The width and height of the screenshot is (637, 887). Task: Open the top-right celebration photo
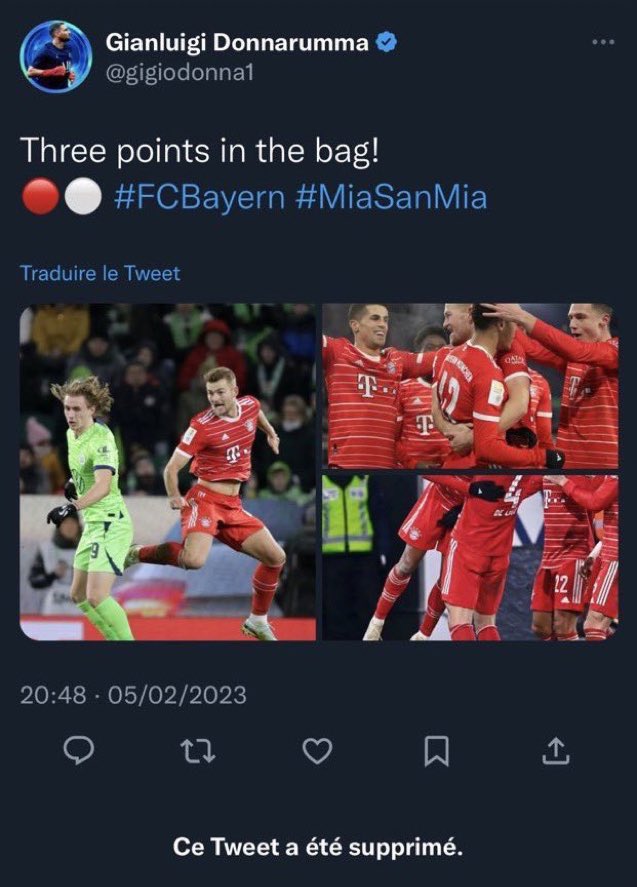[x=470, y=386]
